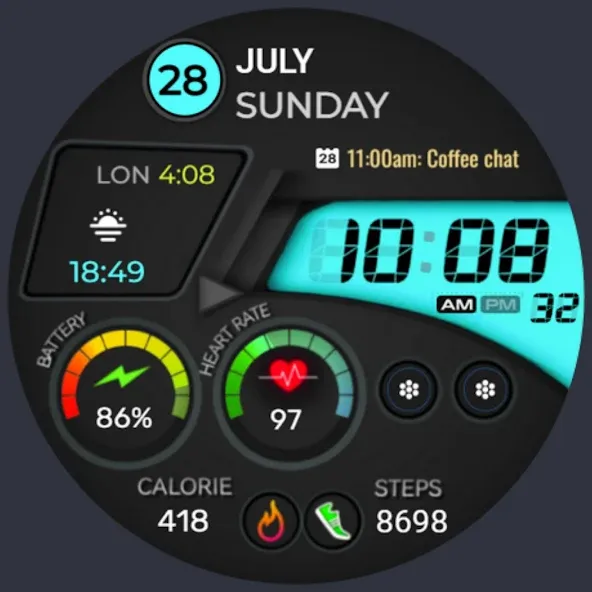Image resolution: width=592 pixels, height=592 pixels.
Task: Open the 11:00am Coffee chat calendar event
Action: (417, 159)
